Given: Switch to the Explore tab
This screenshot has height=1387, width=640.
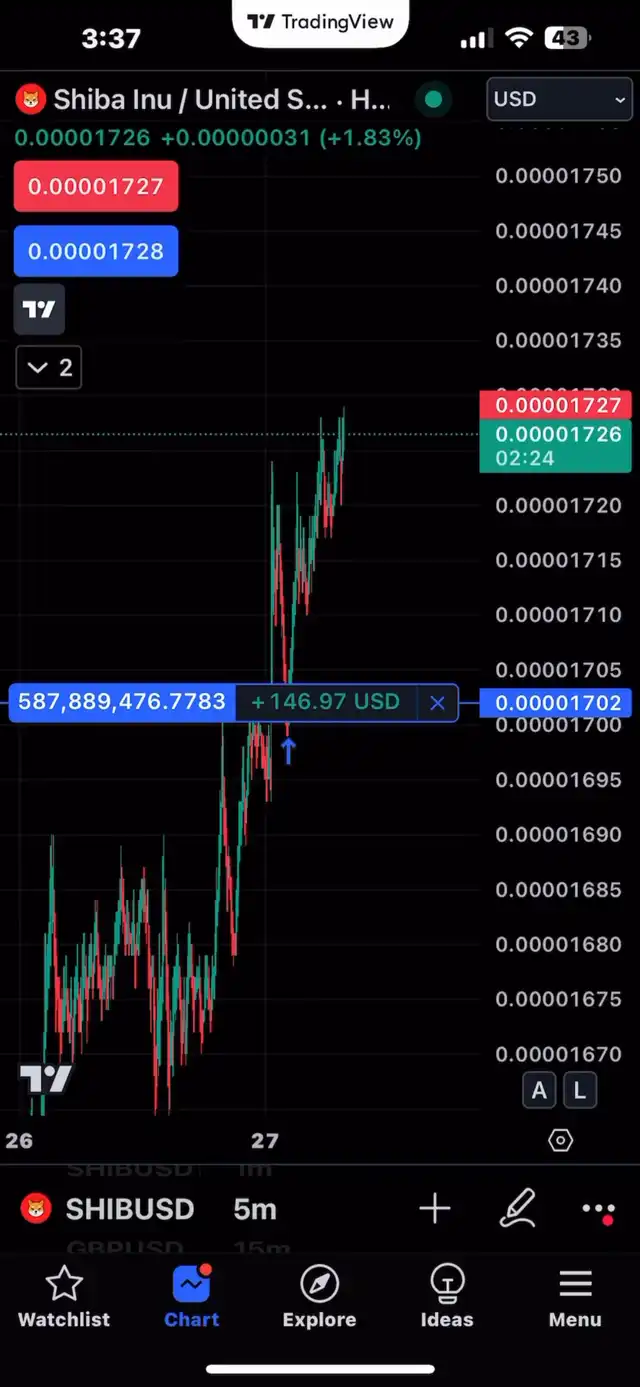Looking at the screenshot, I should click(319, 1296).
